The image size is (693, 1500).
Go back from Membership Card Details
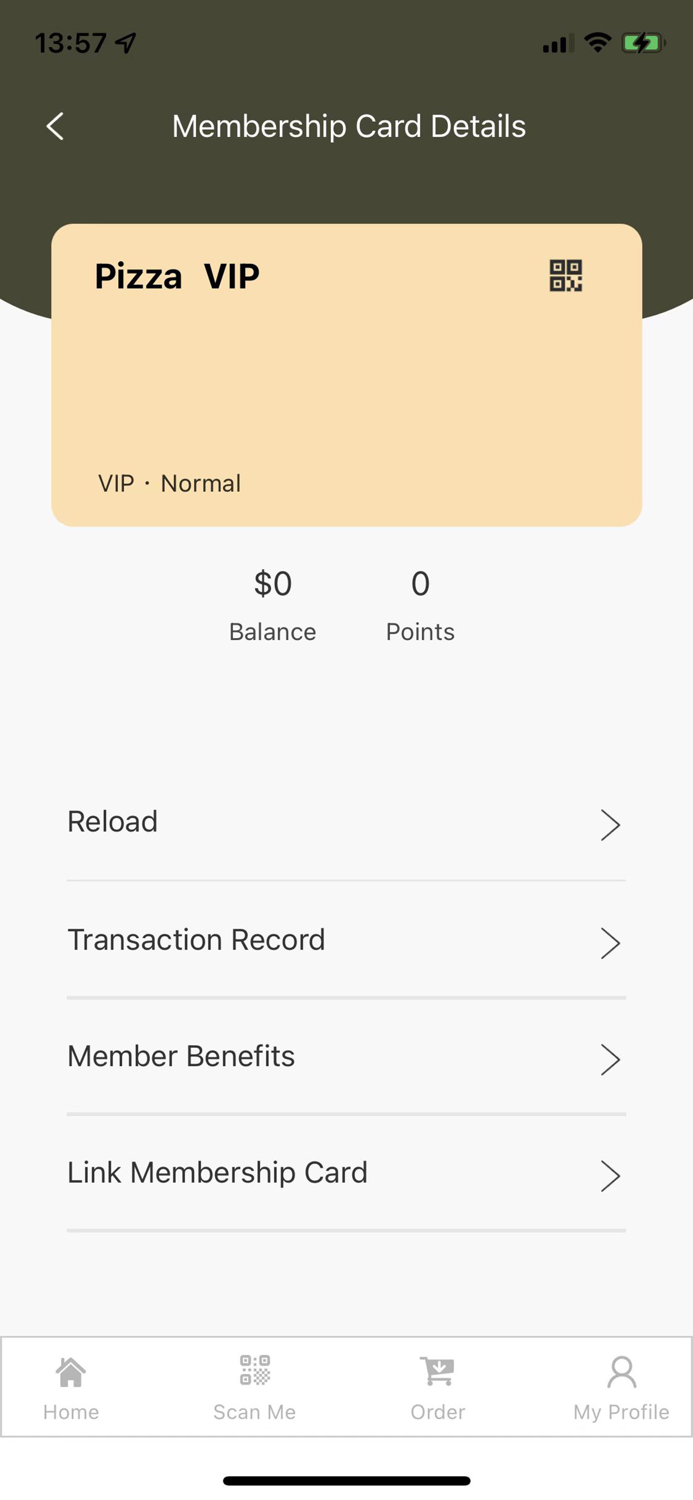tap(55, 126)
